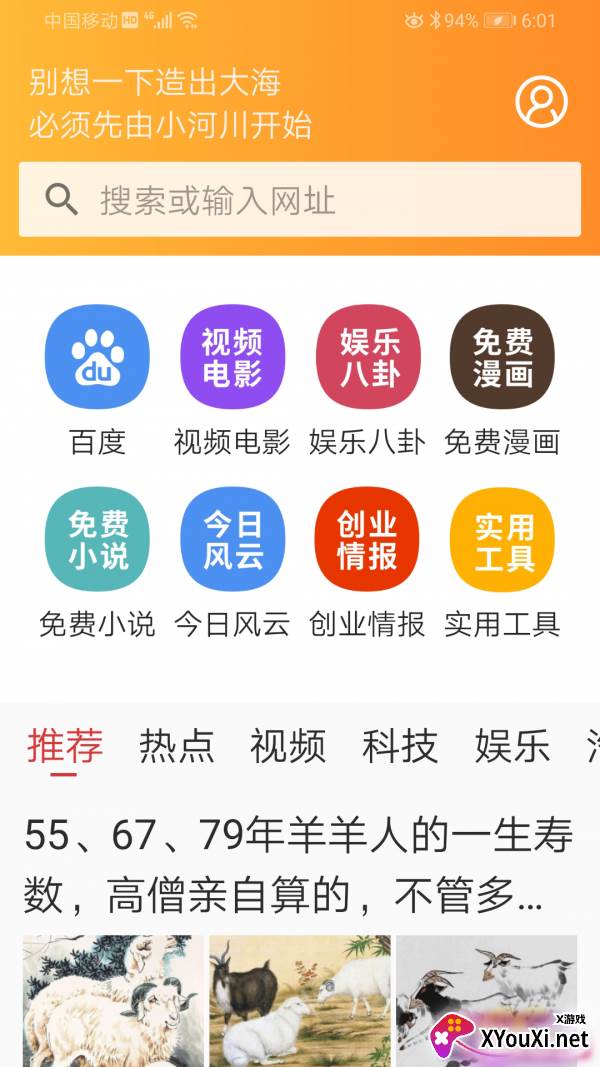This screenshot has width=600, height=1067.
Task: Open the article about 羊羊人的一生寿数
Action: (x=299, y=866)
